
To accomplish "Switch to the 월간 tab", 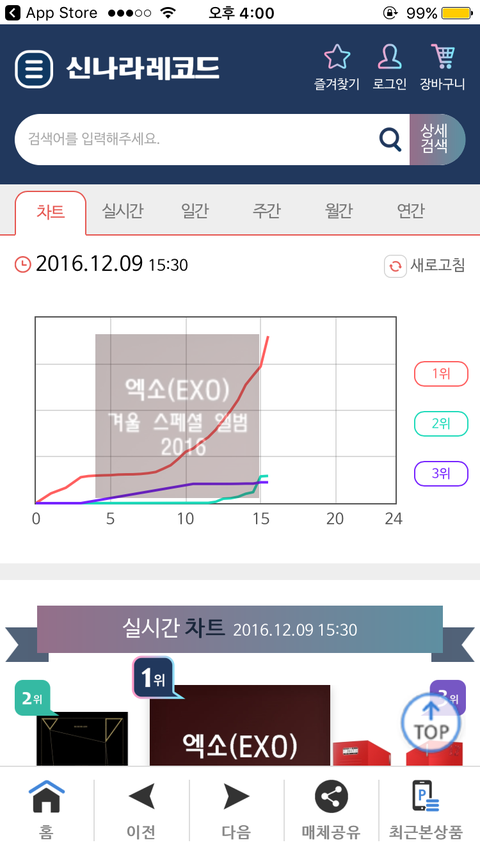I will [x=338, y=211].
